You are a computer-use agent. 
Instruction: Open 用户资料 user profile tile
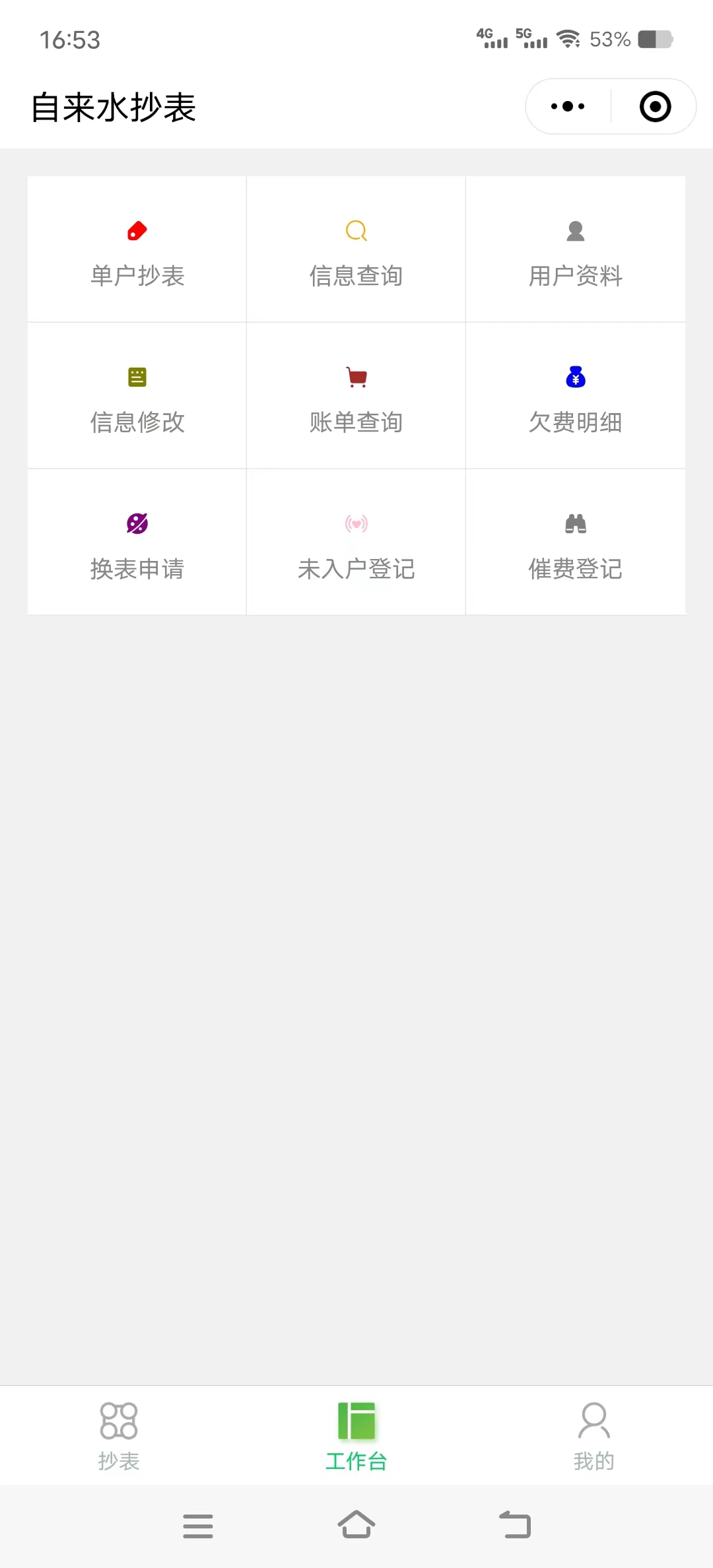coord(575,249)
